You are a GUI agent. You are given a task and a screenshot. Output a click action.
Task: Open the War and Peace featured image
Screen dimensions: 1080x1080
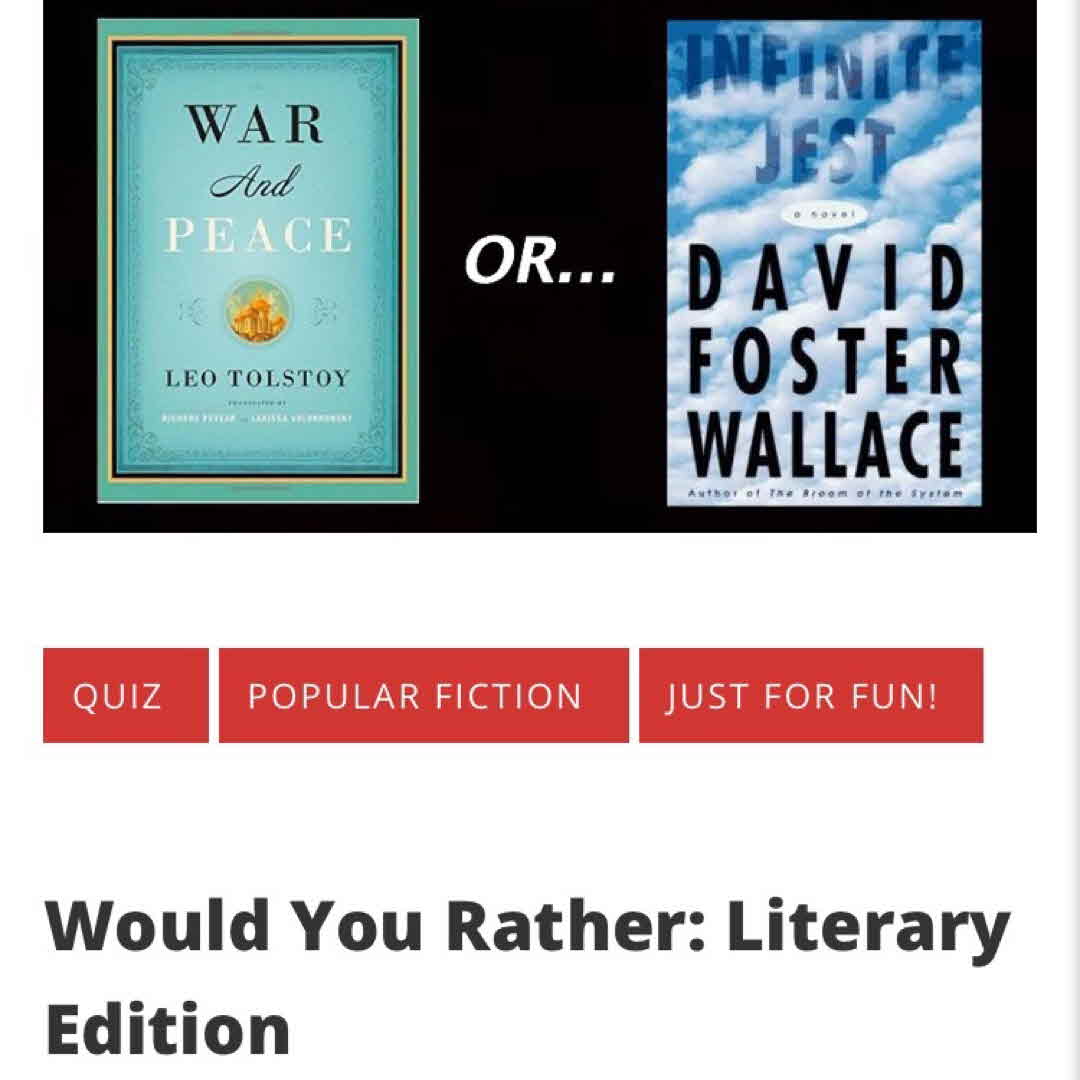point(258,261)
